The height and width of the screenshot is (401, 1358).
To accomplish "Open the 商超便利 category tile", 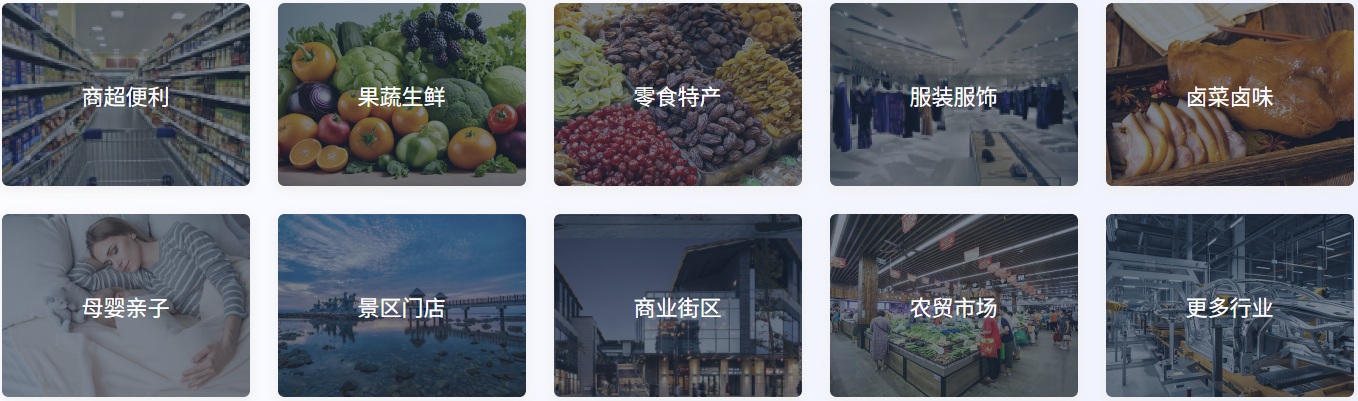I will click(x=126, y=96).
